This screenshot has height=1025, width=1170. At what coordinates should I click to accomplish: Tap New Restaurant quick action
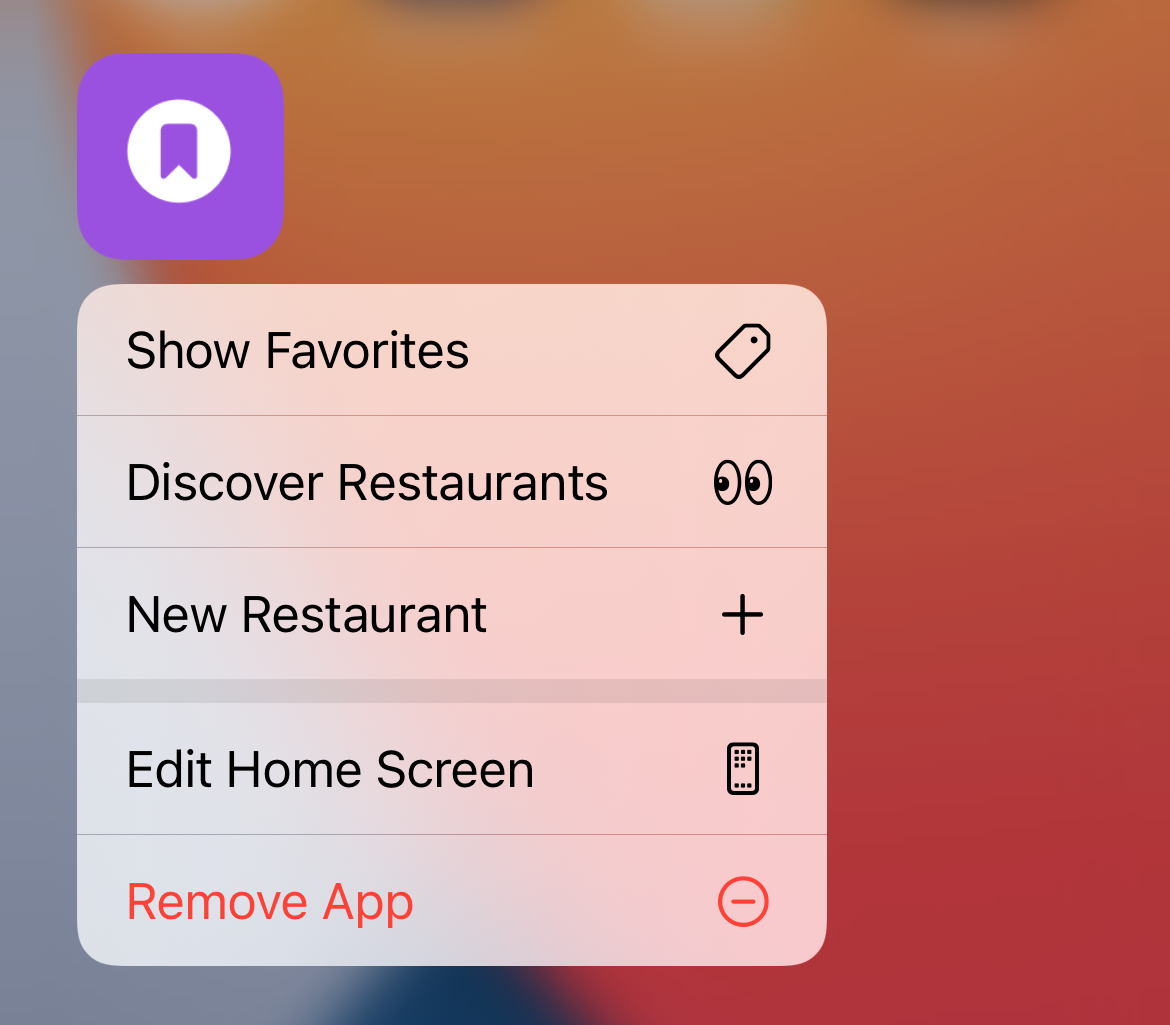point(450,614)
